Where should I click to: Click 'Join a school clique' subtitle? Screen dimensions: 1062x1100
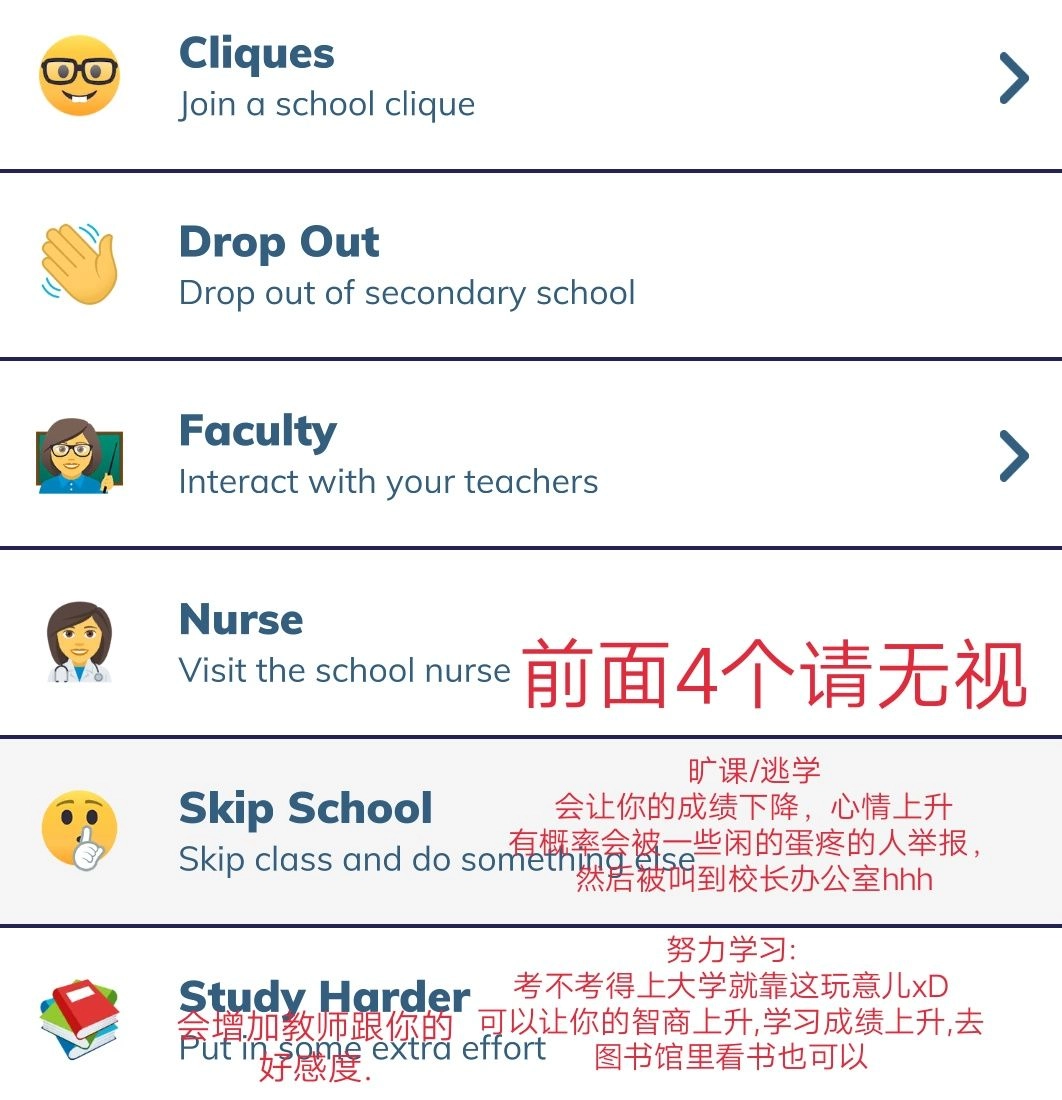pos(326,104)
